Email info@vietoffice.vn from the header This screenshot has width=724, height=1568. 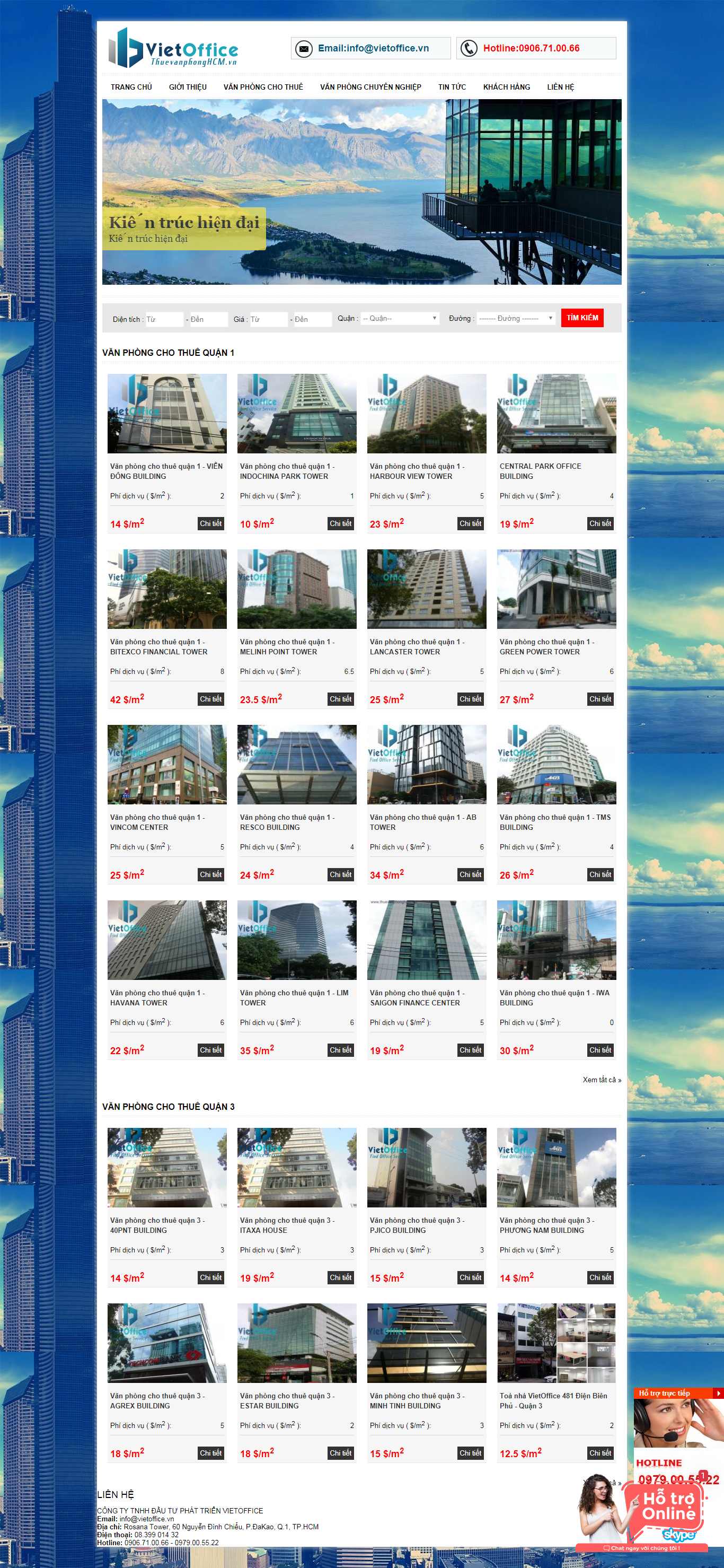tap(373, 48)
